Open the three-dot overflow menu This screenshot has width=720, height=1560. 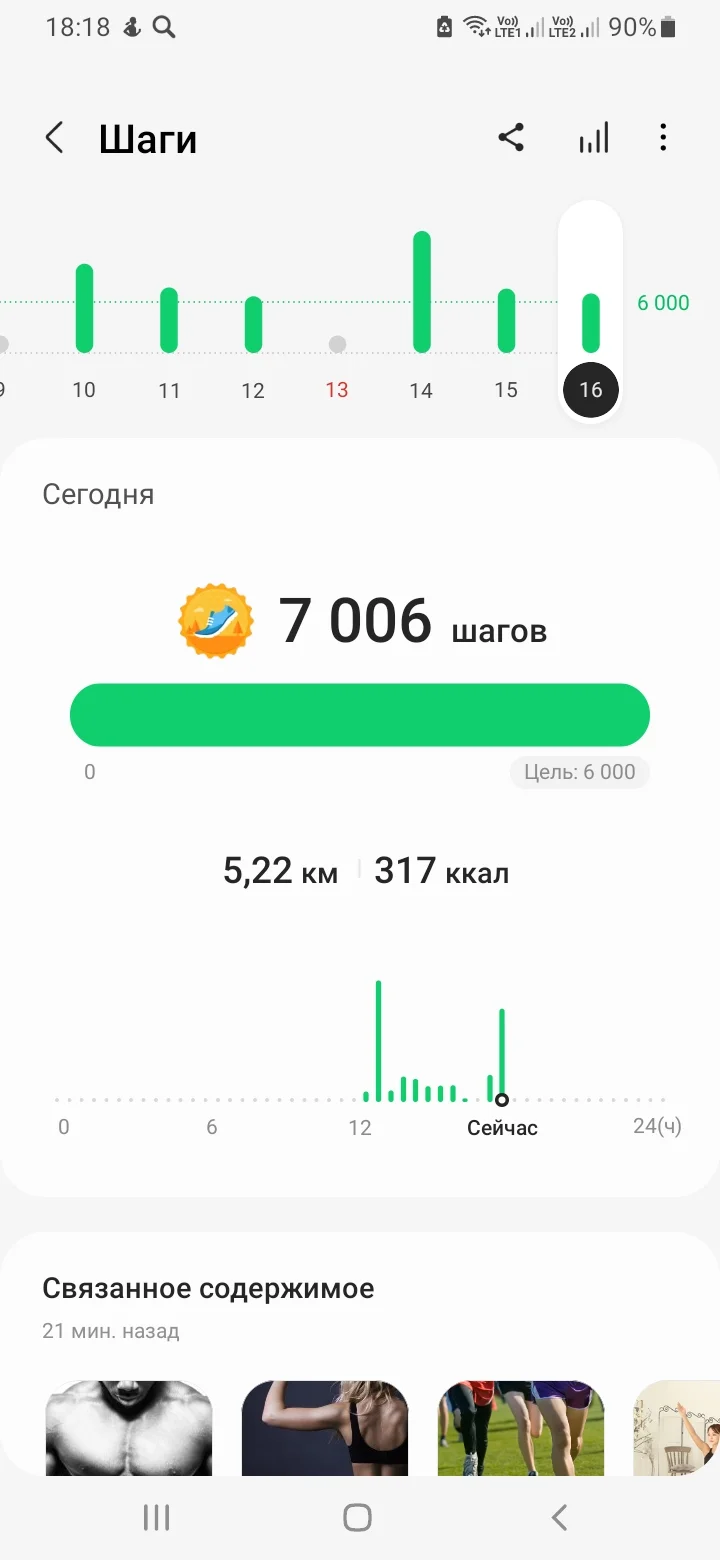coord(663,137)
